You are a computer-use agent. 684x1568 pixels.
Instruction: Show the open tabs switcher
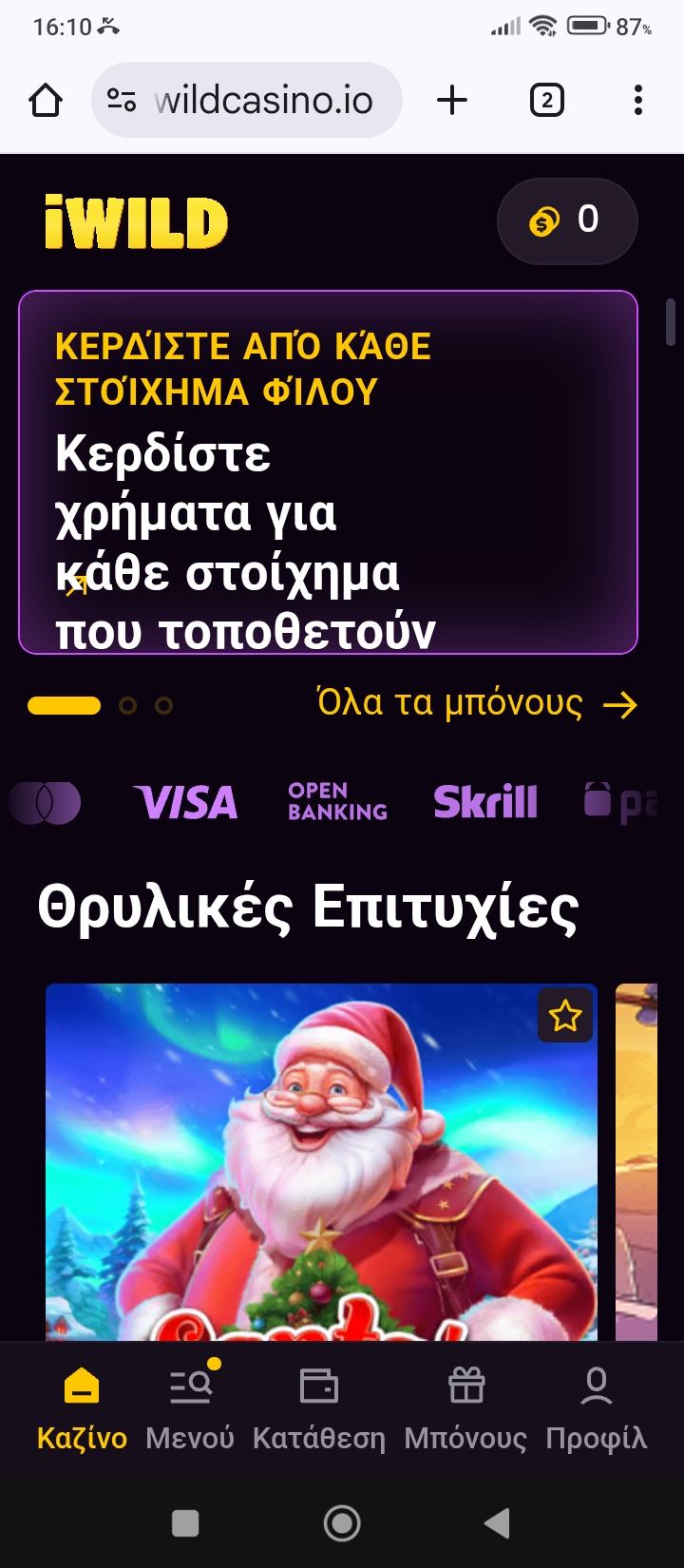click(x=546, y=101)
